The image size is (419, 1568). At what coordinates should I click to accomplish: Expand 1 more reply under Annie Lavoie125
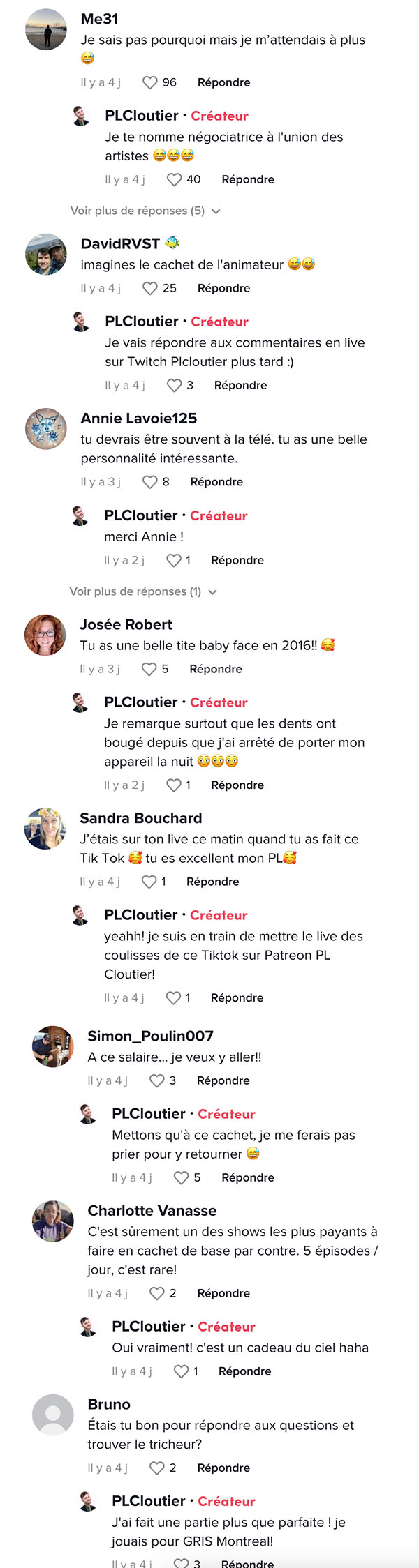coord(143,591)
